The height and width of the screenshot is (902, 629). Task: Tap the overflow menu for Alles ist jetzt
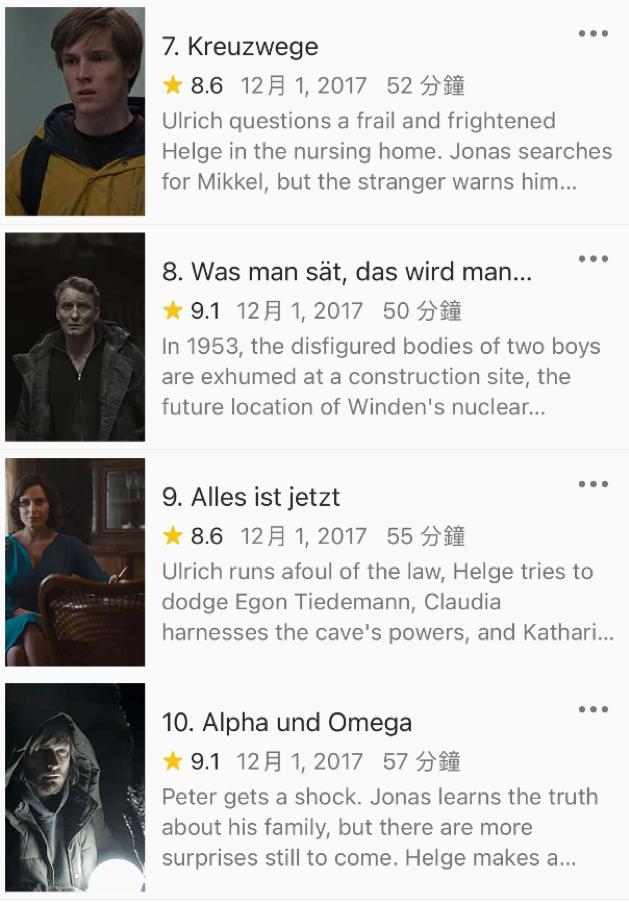coord(593,484)
